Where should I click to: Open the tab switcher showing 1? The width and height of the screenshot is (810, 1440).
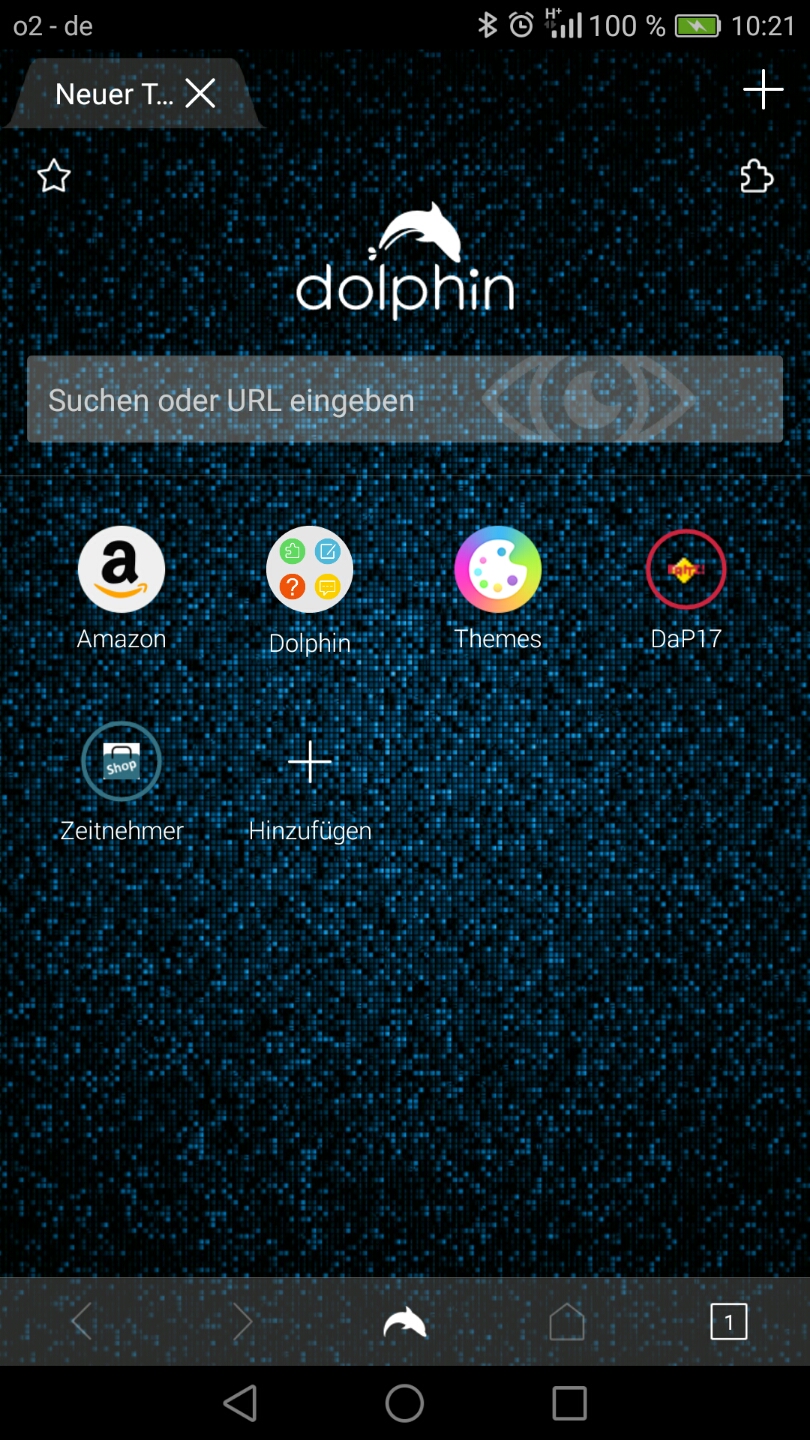click(x=729, y=1322)
